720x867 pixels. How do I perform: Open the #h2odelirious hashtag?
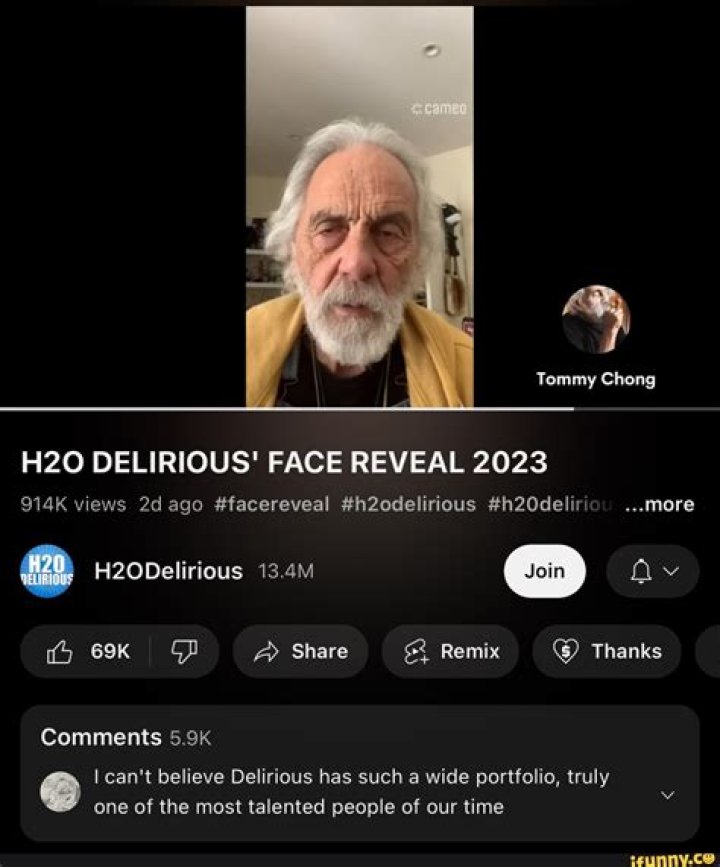pos(408,504)
